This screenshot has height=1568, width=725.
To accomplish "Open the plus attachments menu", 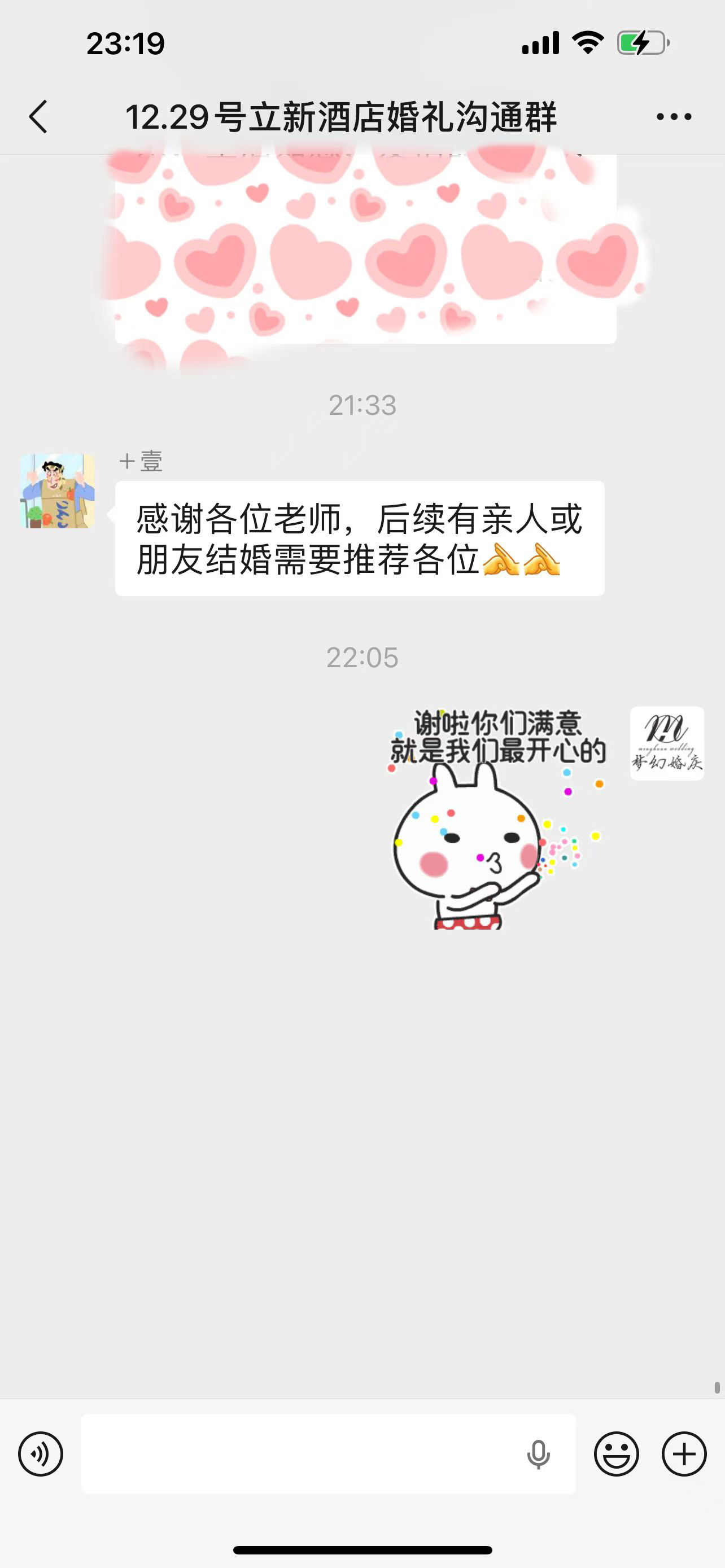I will pyautogui.click(x=684, y=1454).
